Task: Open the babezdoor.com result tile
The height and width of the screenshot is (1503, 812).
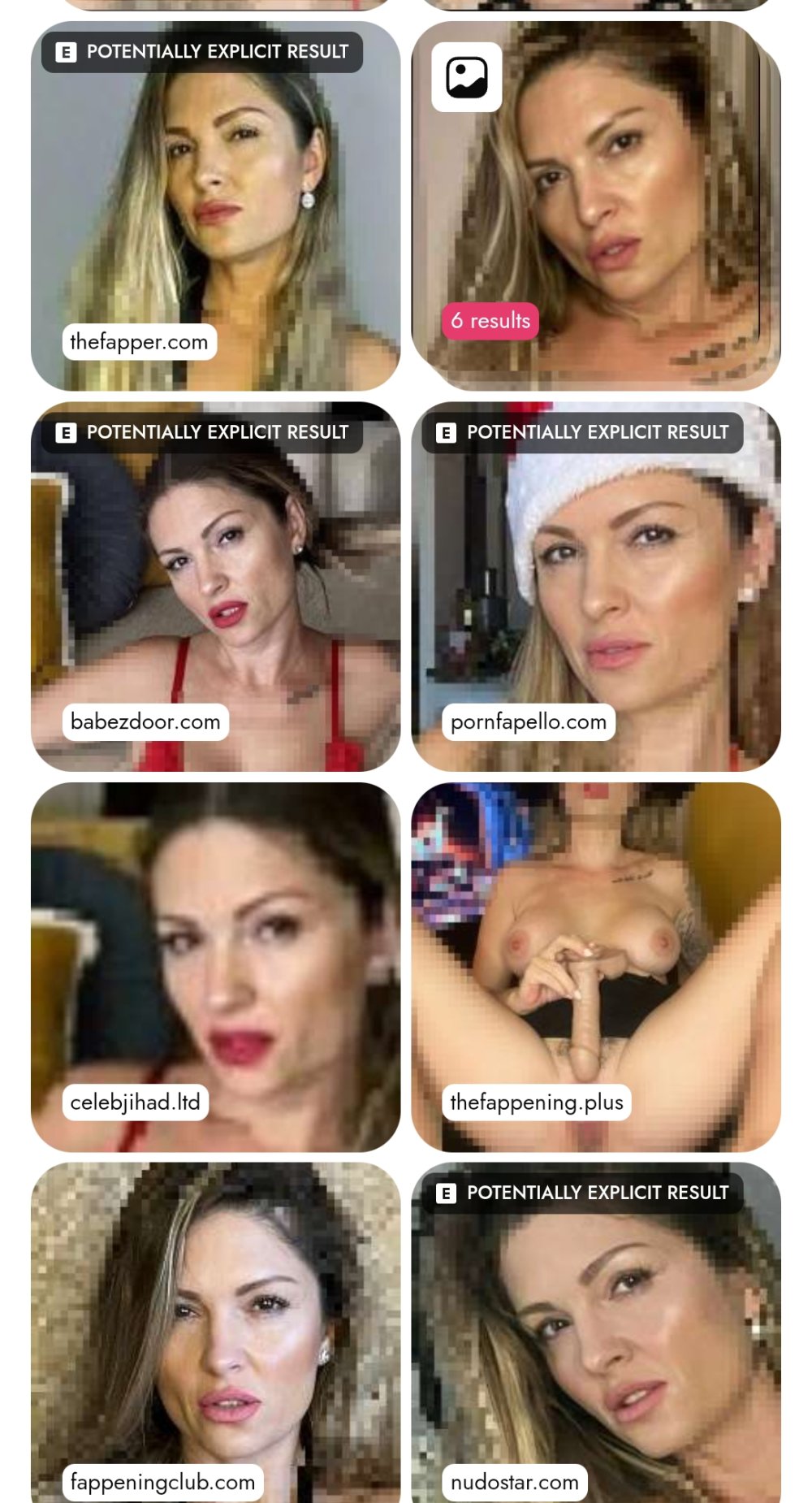Action: (215, 587)
